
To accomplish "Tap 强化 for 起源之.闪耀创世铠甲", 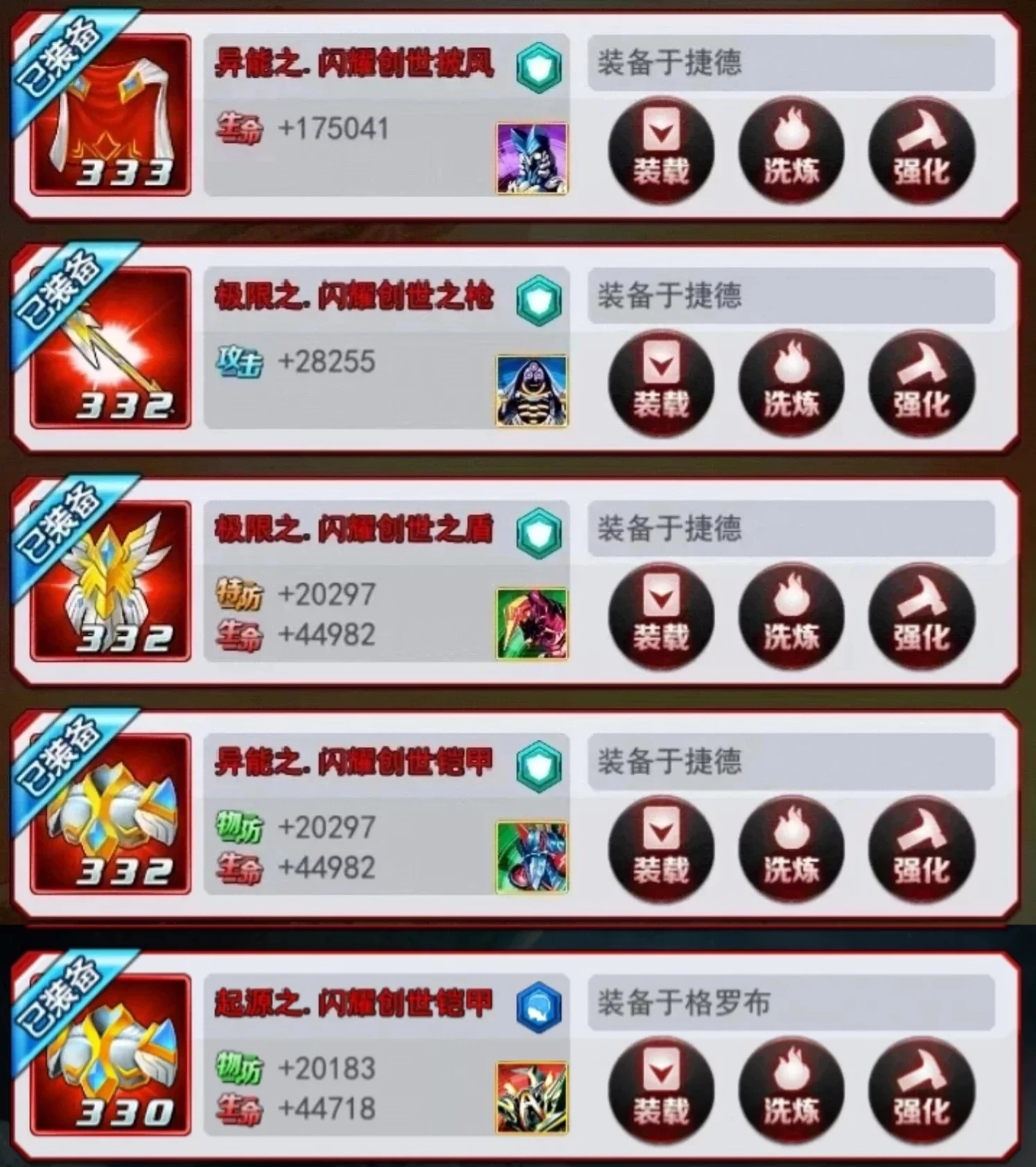I will [921, 1091].
